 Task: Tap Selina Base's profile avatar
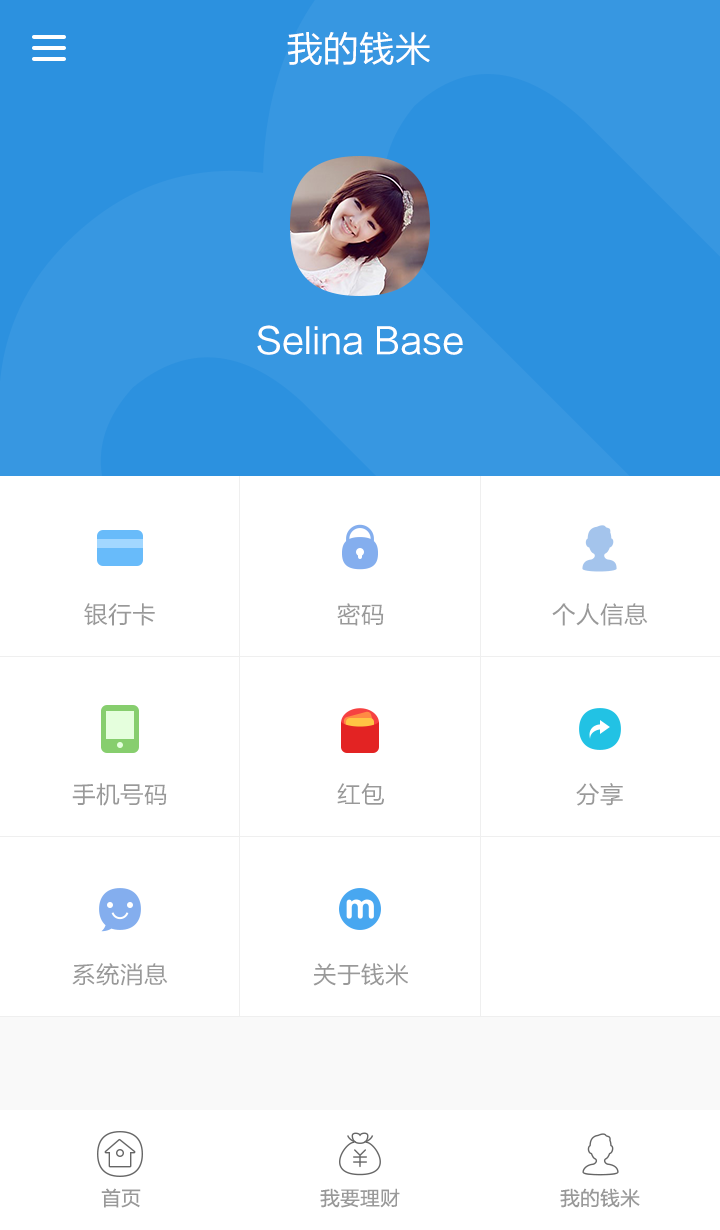pos(360,226)
